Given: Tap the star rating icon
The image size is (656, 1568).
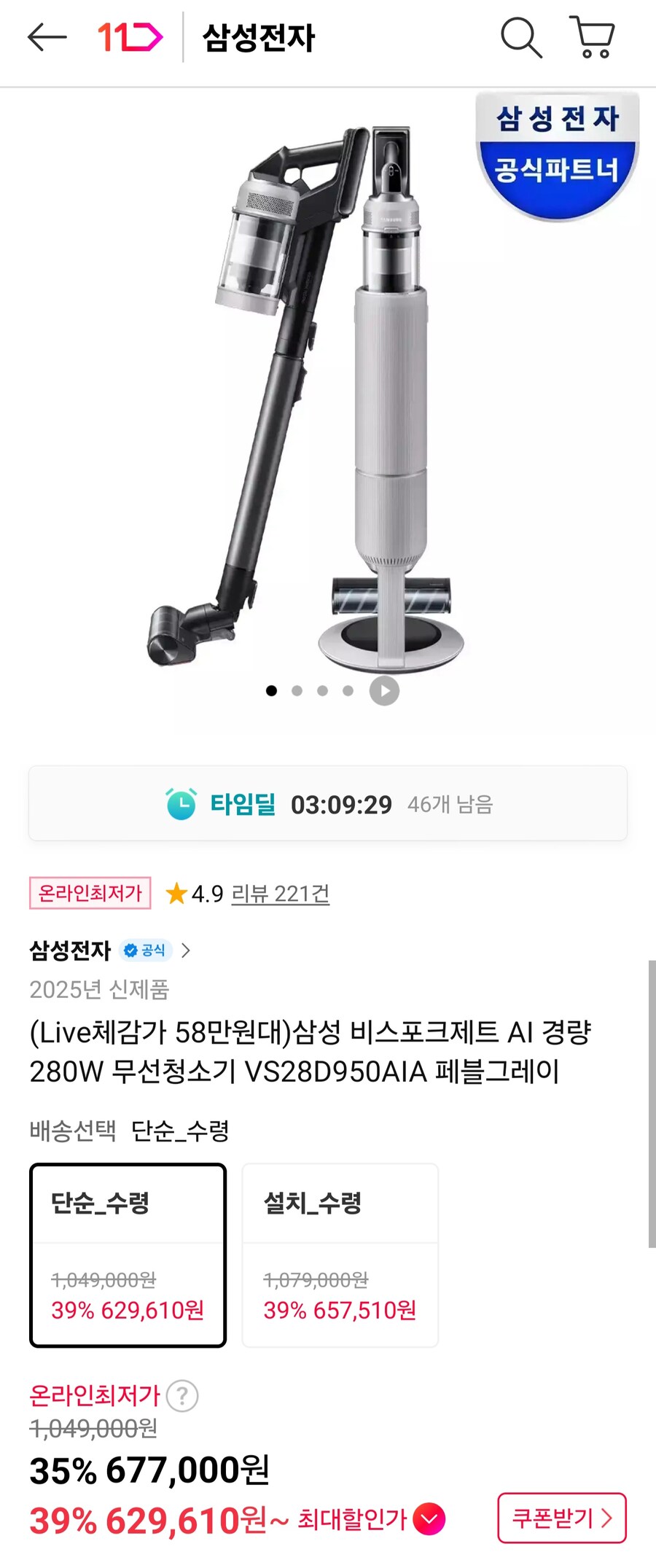Looking at the screenshot, I should [x=177, y=893].
